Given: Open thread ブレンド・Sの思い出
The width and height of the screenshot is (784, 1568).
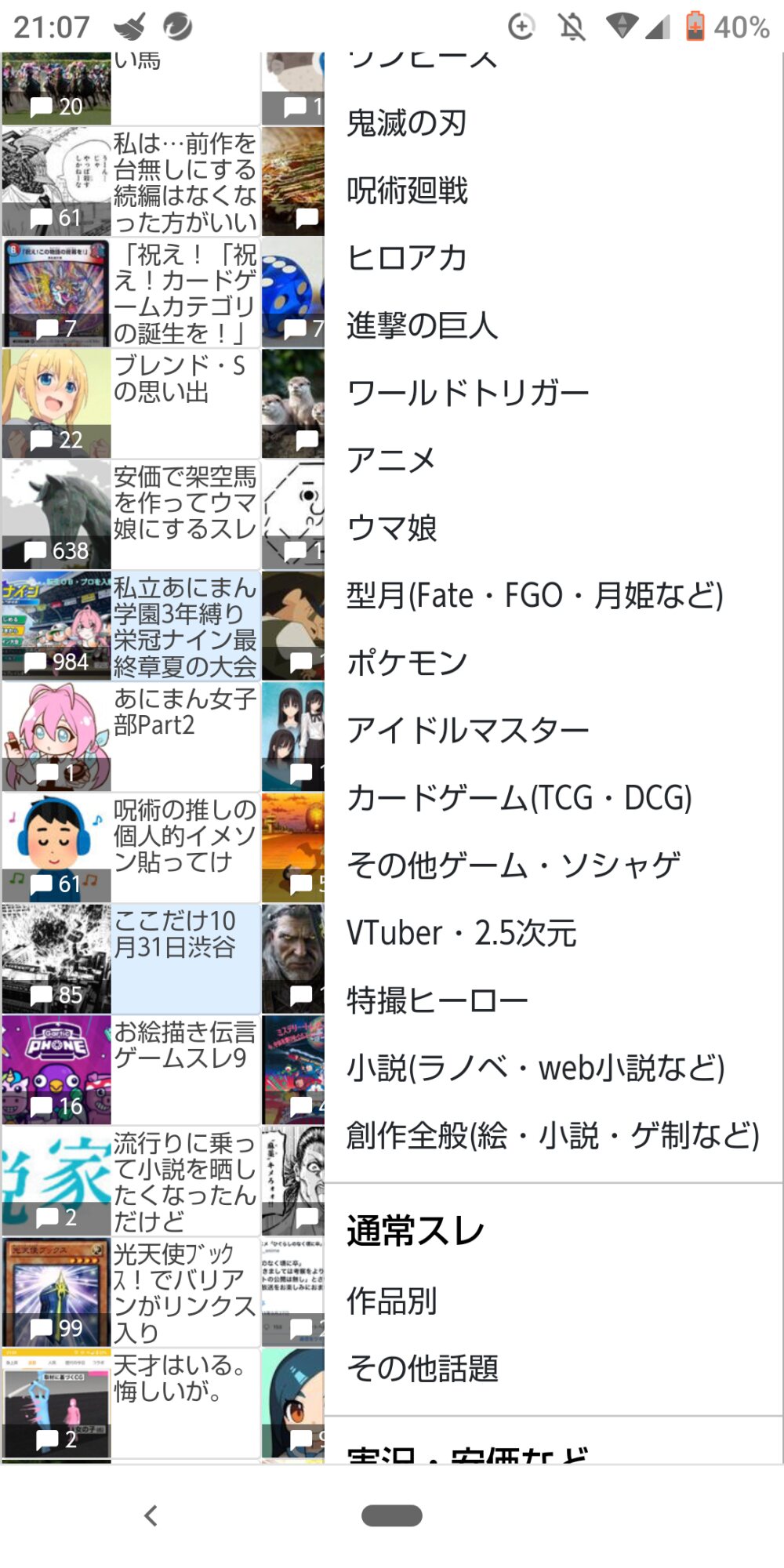Looking at the screenshot, I should pos(131,403).
